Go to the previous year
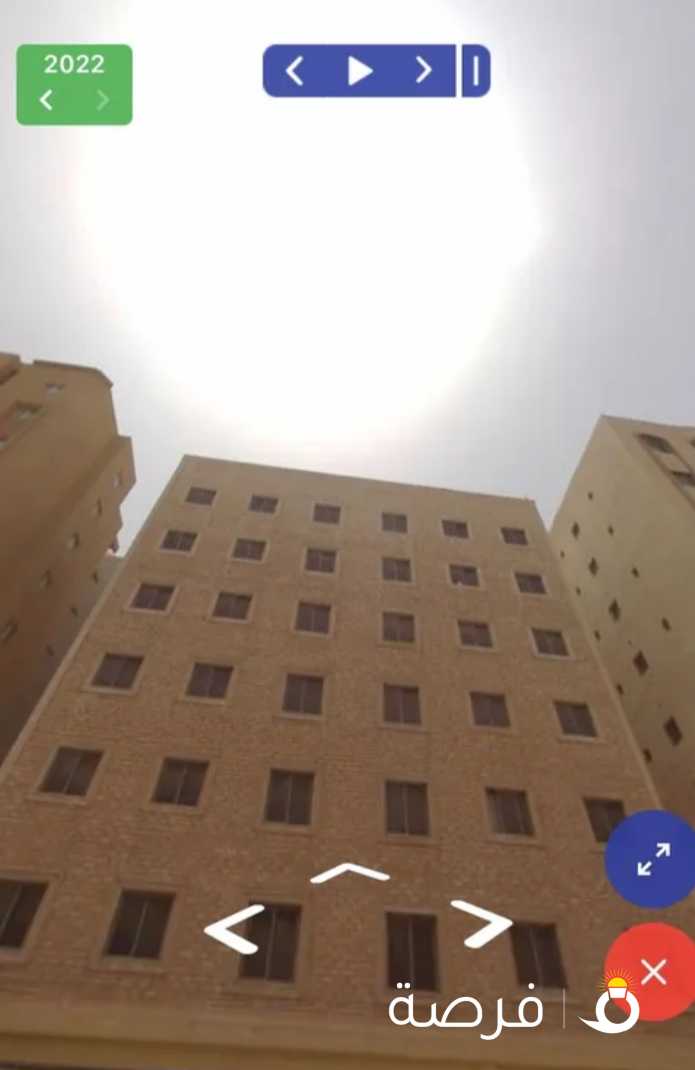This screenshot has height=1070, width=695. coord(46,100)
